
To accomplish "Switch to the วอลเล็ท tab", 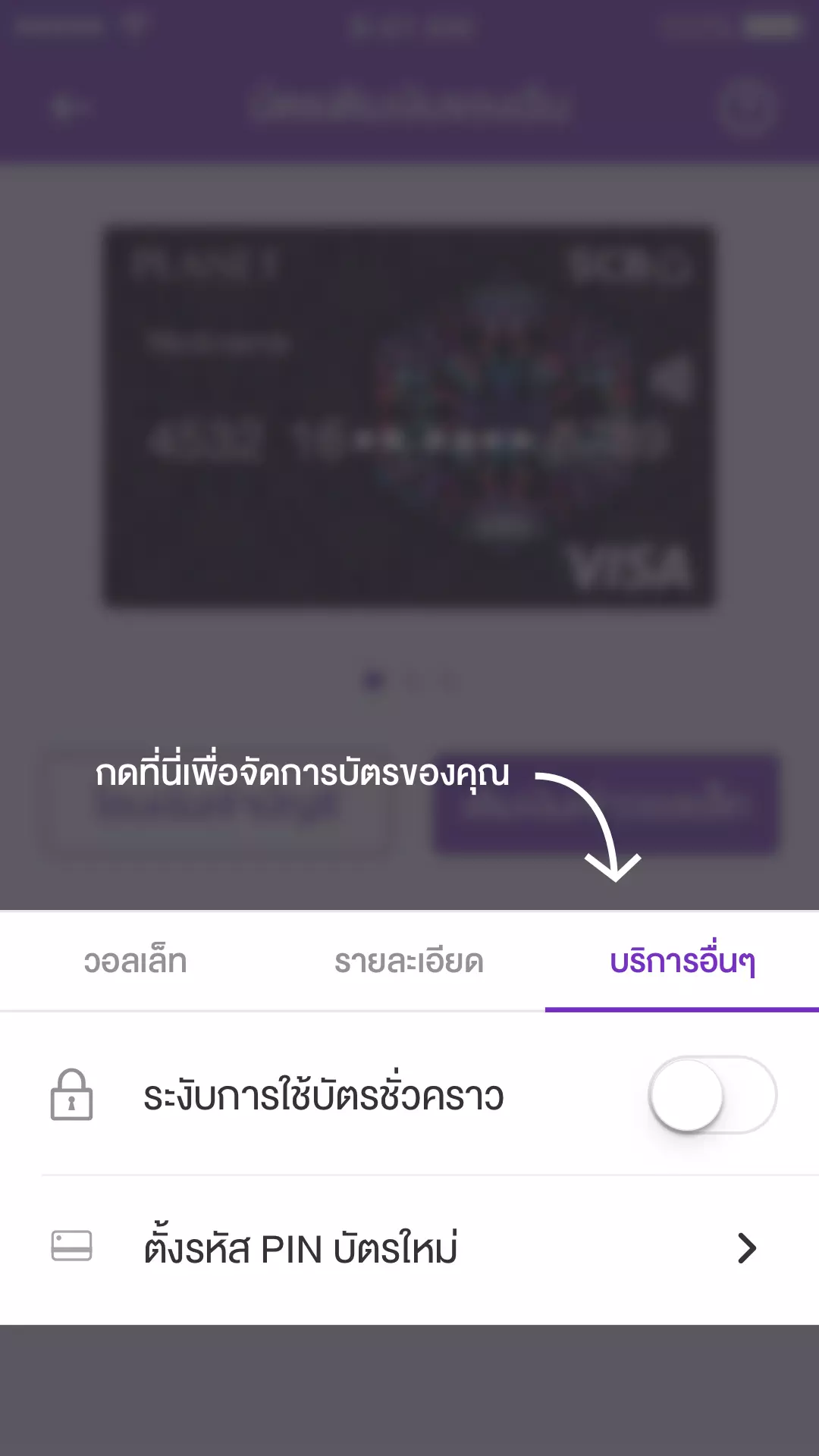I will pyautogui.click(x=136, y=962).
